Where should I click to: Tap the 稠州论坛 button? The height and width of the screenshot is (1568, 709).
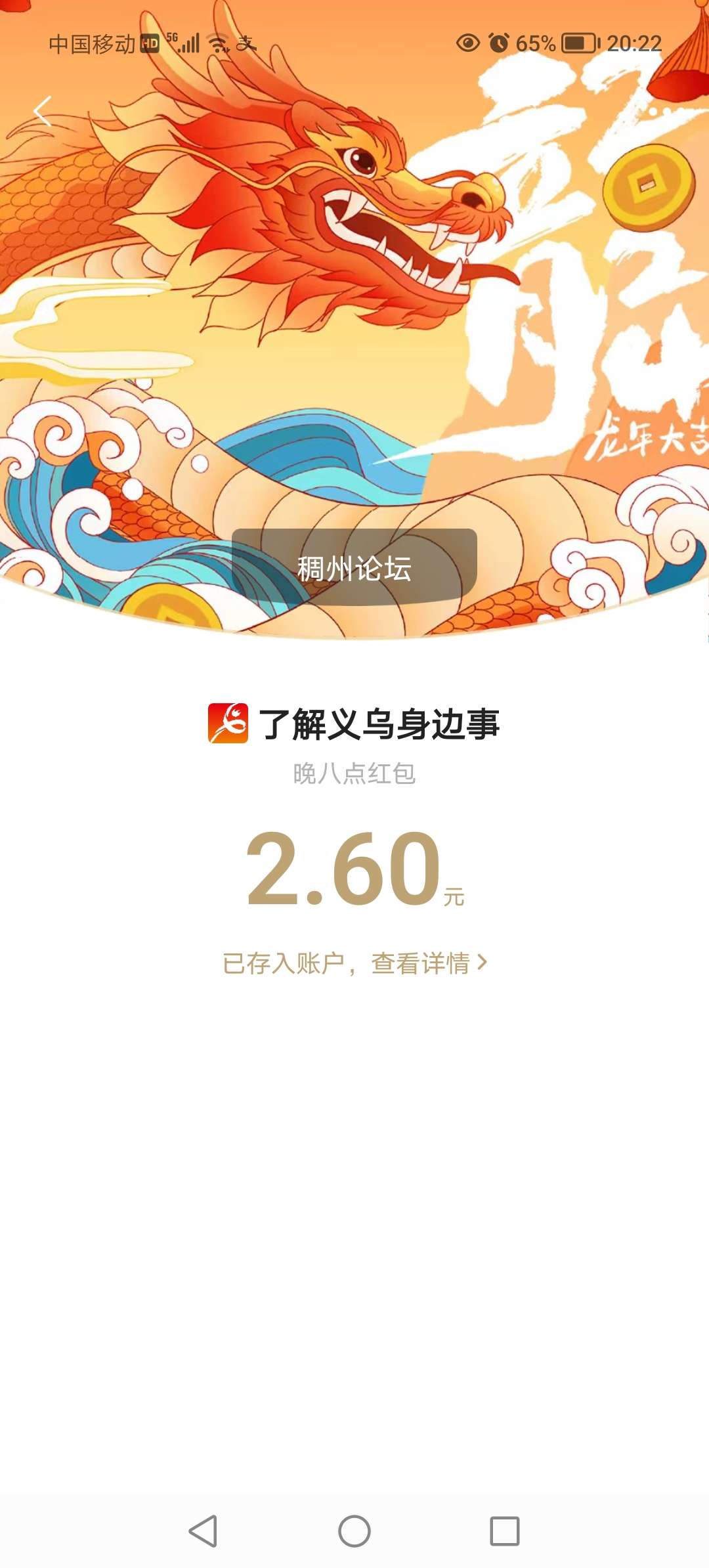(x=354, y=567)
